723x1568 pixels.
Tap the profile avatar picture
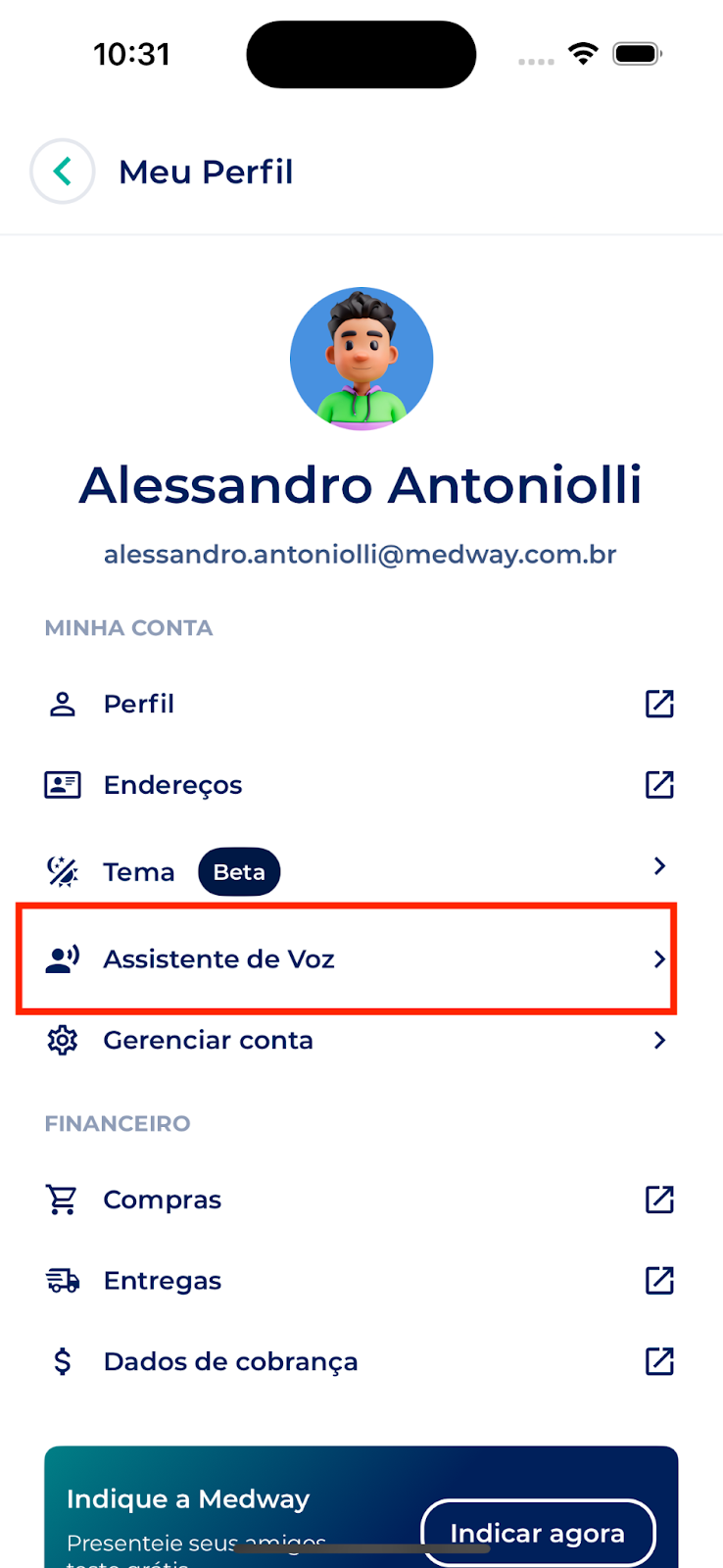point(361,359)
